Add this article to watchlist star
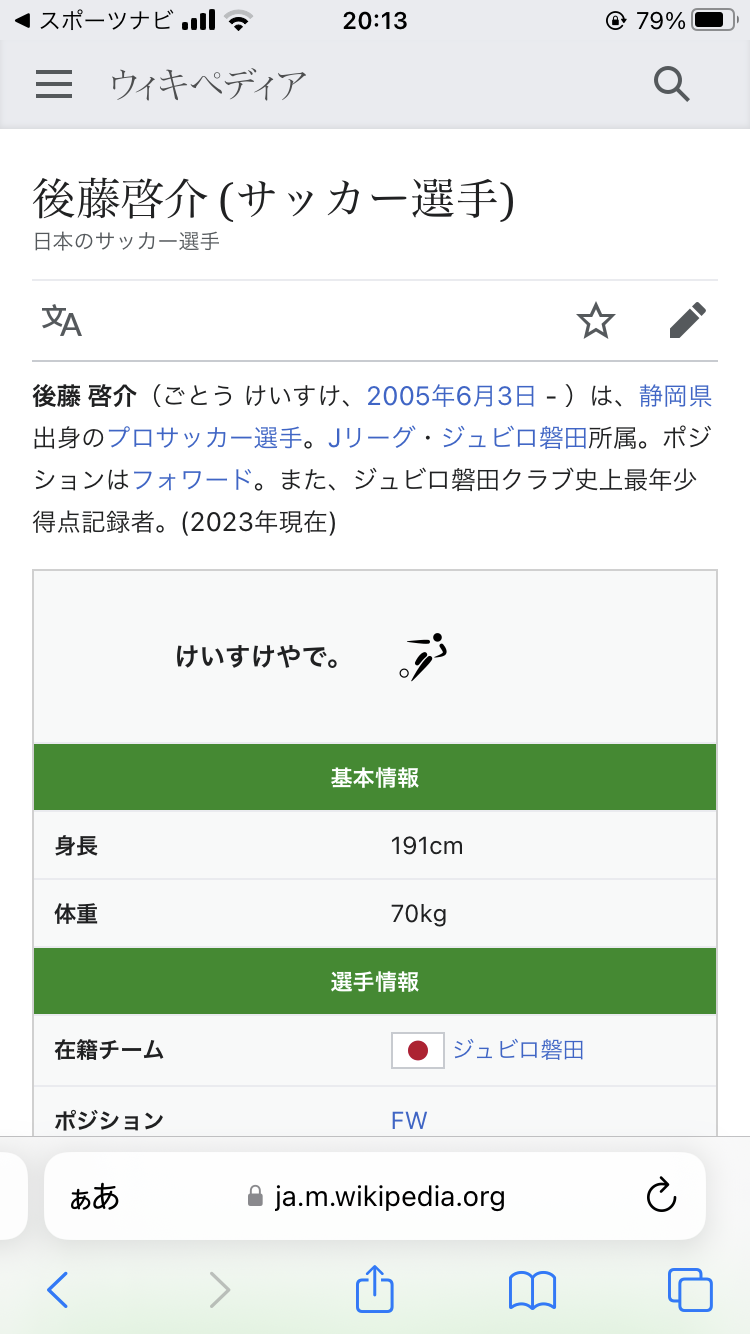 click(596, 321)
